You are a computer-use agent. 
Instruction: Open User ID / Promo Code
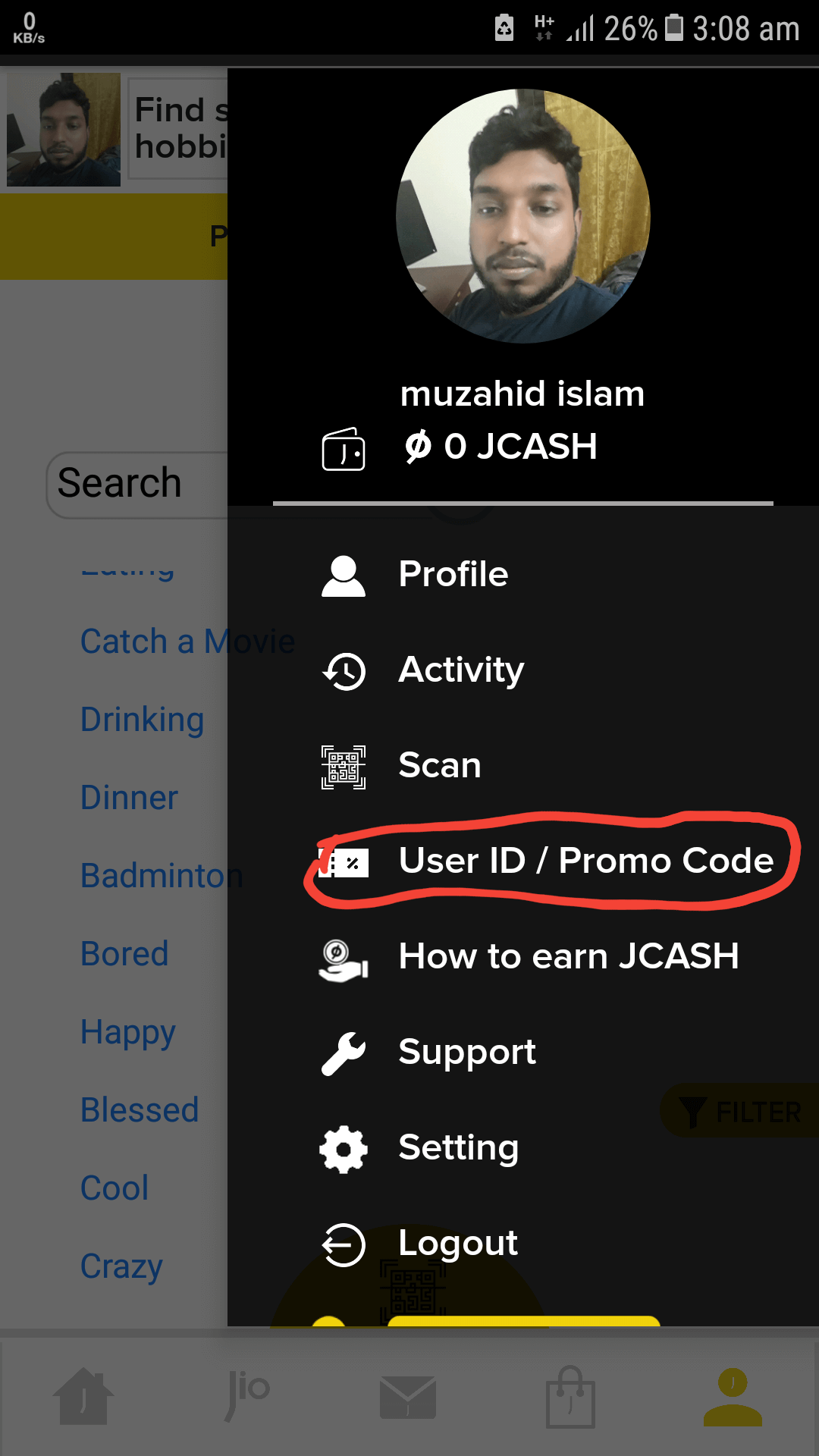[x=523, y=861]
